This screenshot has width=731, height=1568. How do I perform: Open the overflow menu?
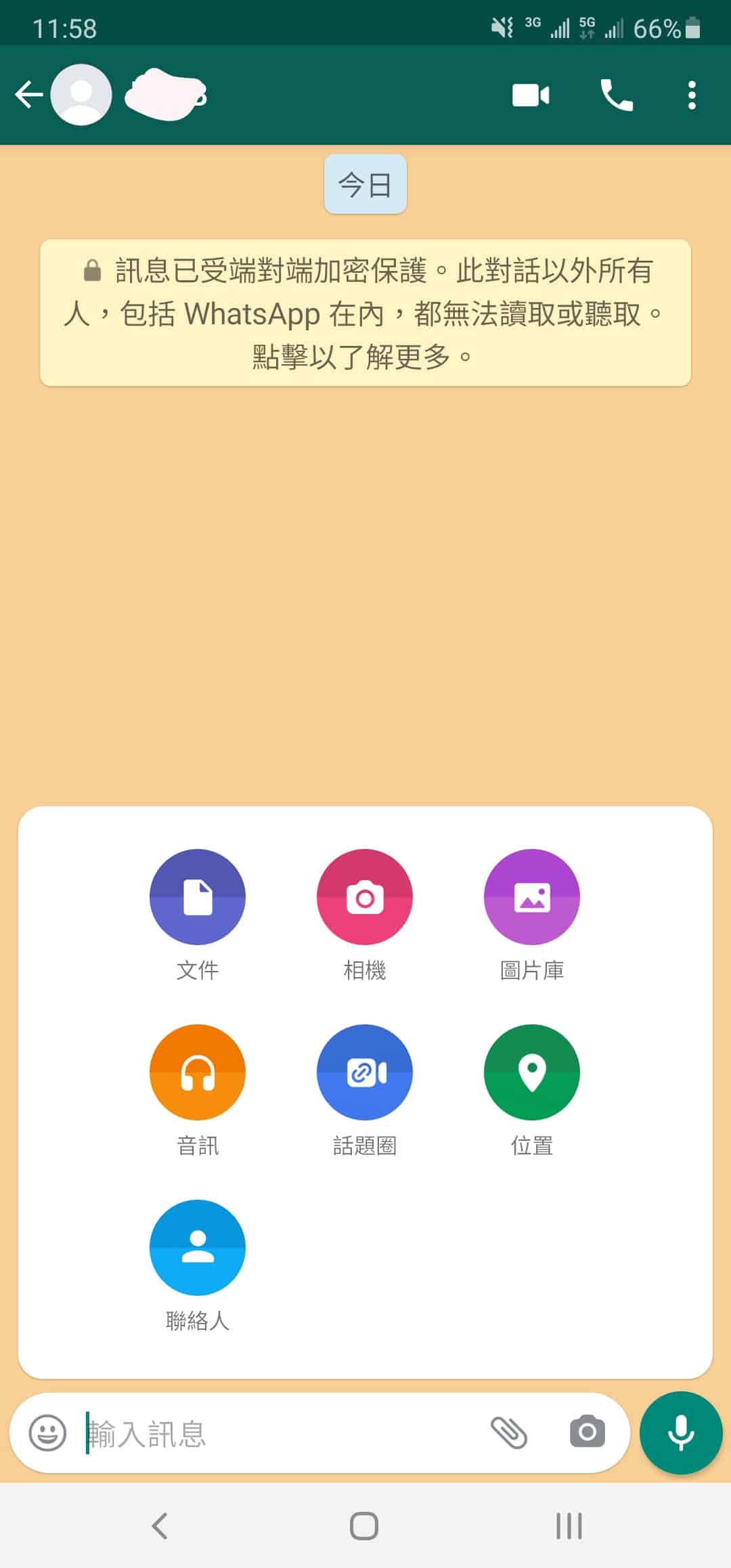click(691, 95)
